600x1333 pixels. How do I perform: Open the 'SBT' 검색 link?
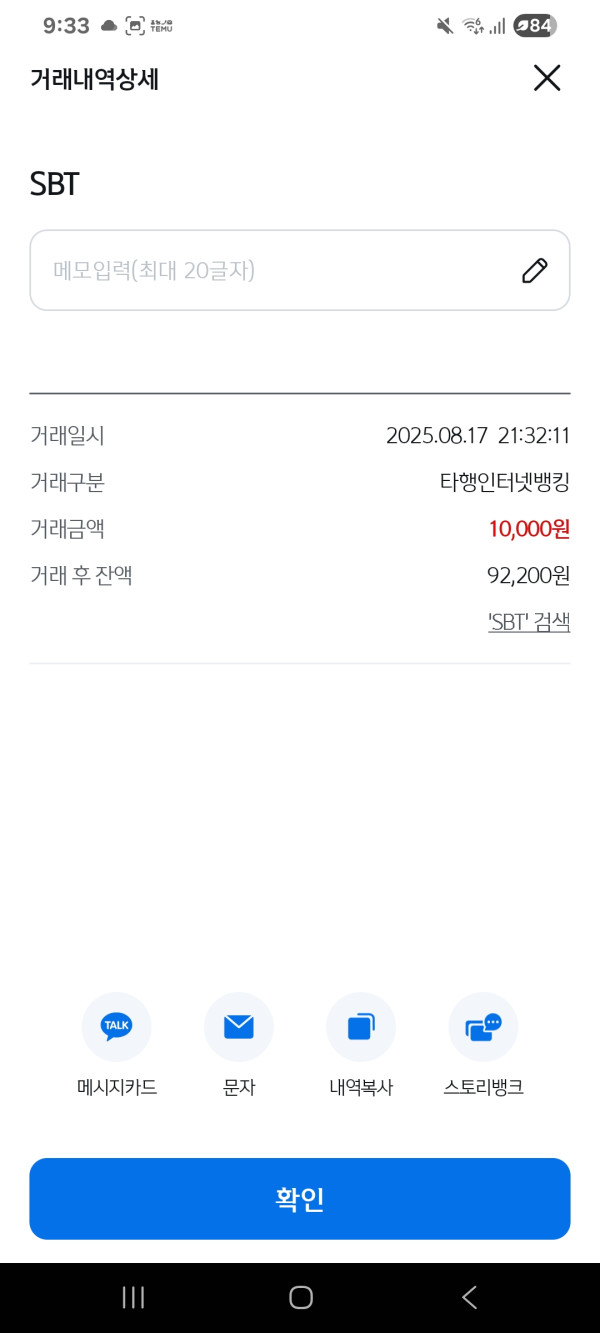click(529, 621)
